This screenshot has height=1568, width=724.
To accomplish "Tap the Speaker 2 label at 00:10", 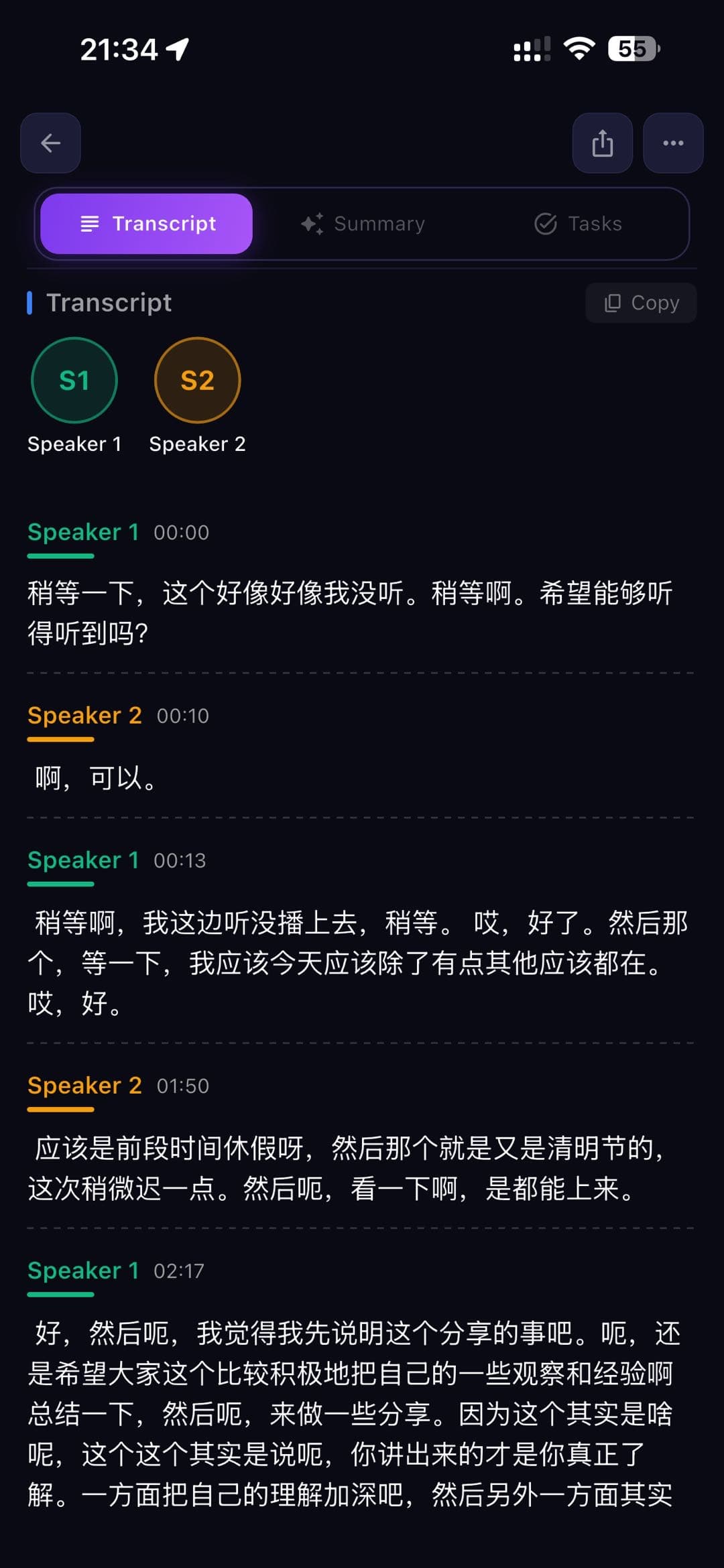I will coord(84,716).
